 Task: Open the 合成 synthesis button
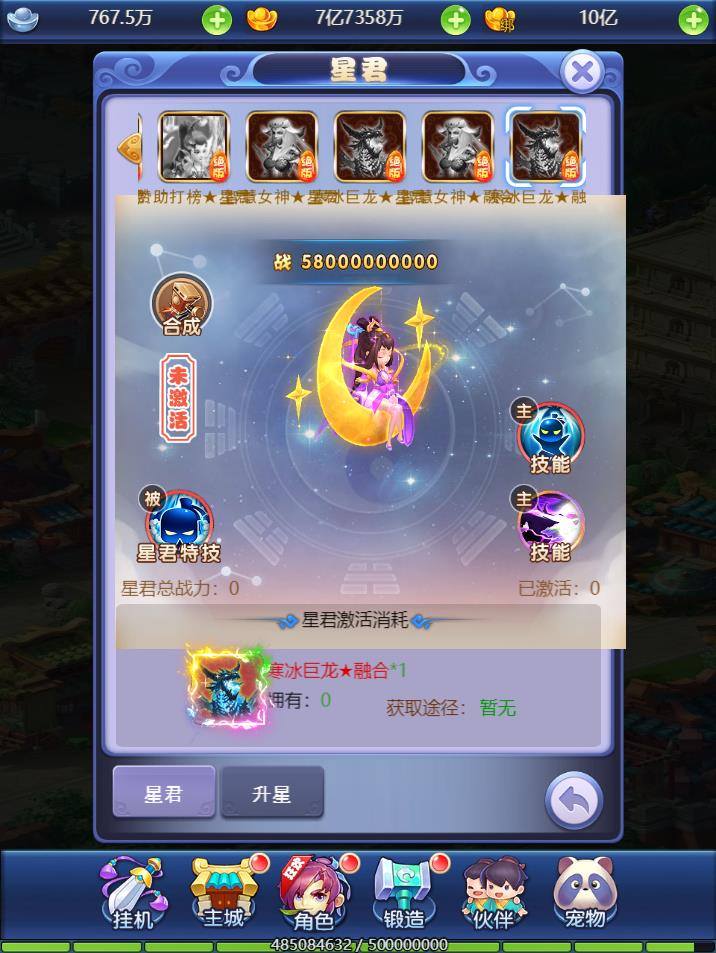tap(182, 304)
